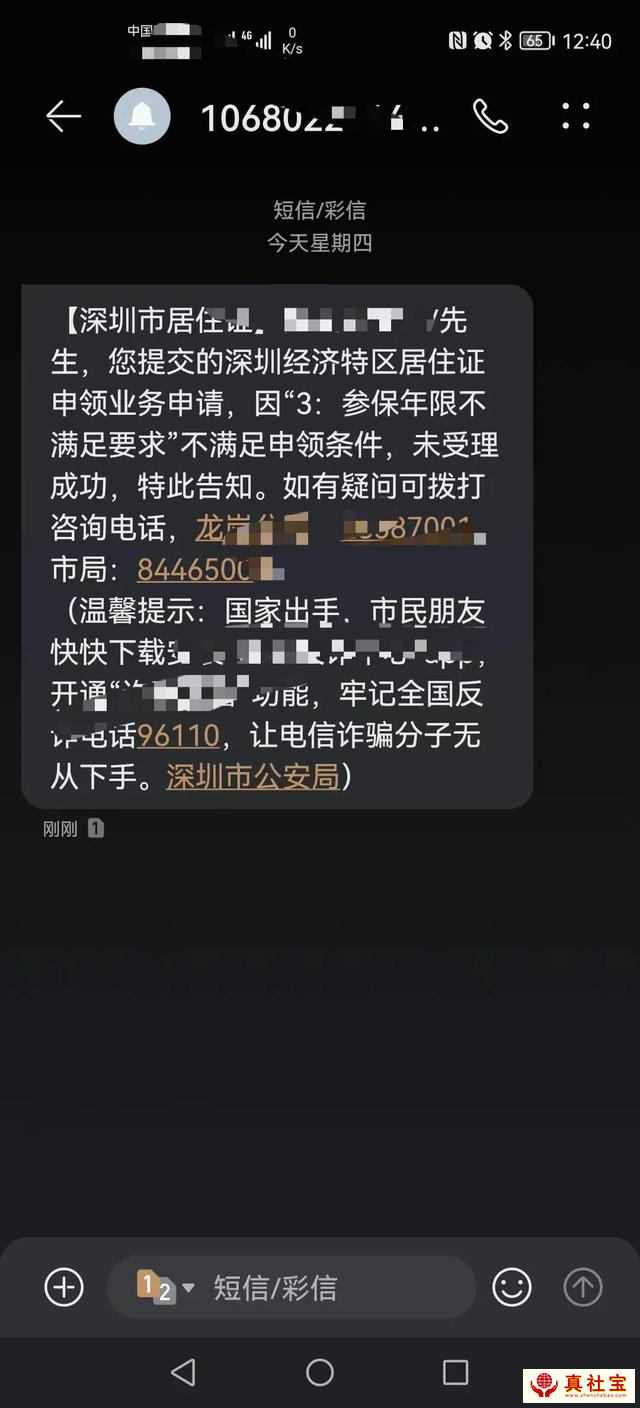Tap the plus attachment button
Screen dimensions: 640x1408
click(64, 1287)
